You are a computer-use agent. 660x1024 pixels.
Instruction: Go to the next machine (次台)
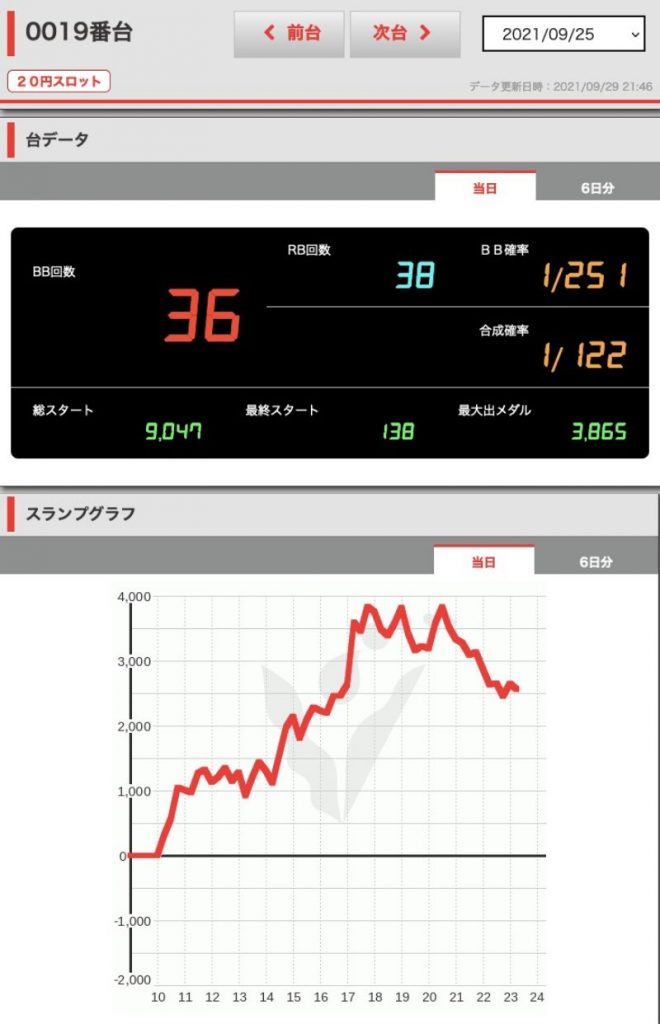point(403,34)
